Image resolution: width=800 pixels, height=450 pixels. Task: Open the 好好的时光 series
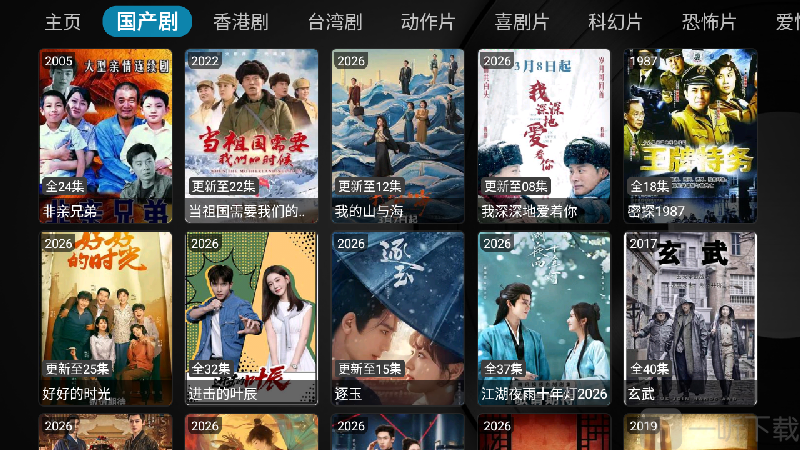point(105,318)
